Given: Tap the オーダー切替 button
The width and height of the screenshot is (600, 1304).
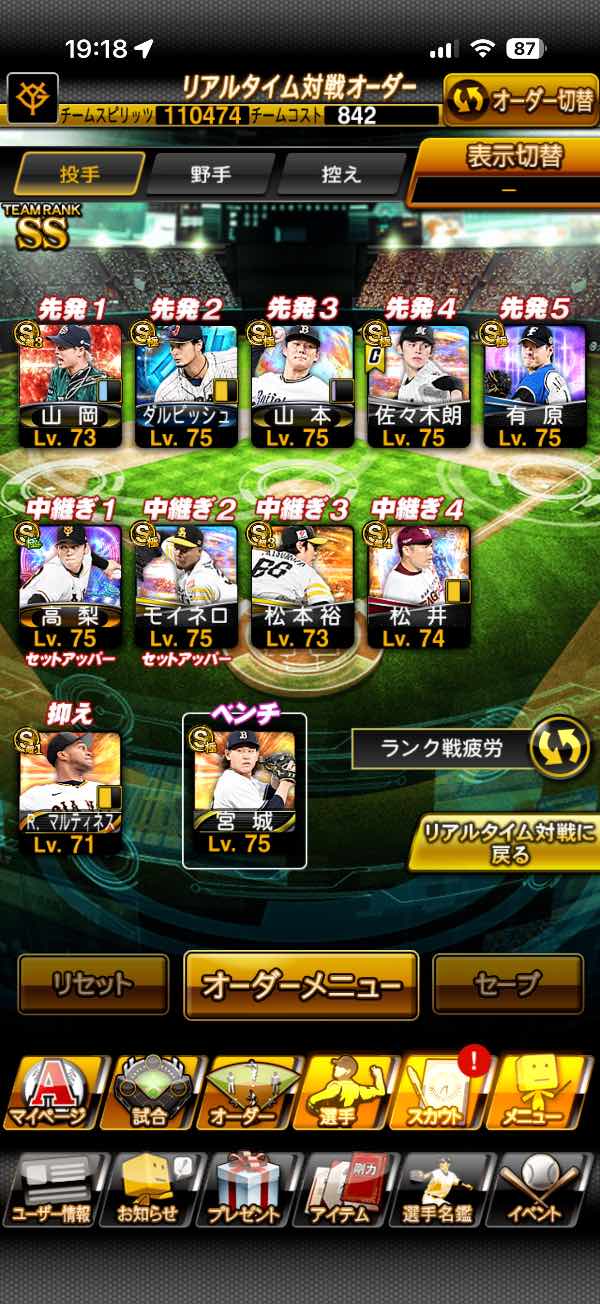Looking at the screenshot, I should coord(520,100).
